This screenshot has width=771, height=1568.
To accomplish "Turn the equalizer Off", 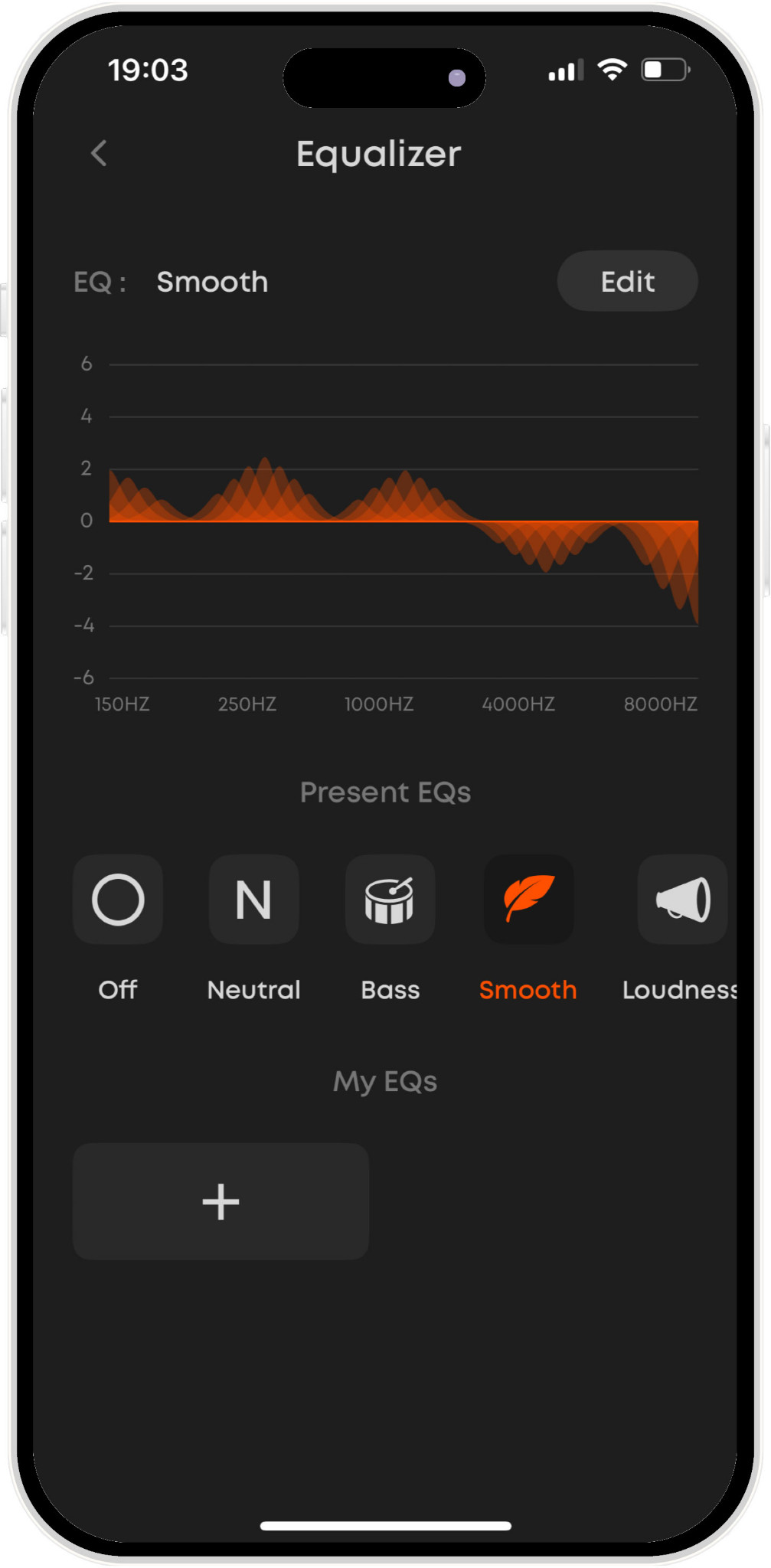I will (118, 900).
